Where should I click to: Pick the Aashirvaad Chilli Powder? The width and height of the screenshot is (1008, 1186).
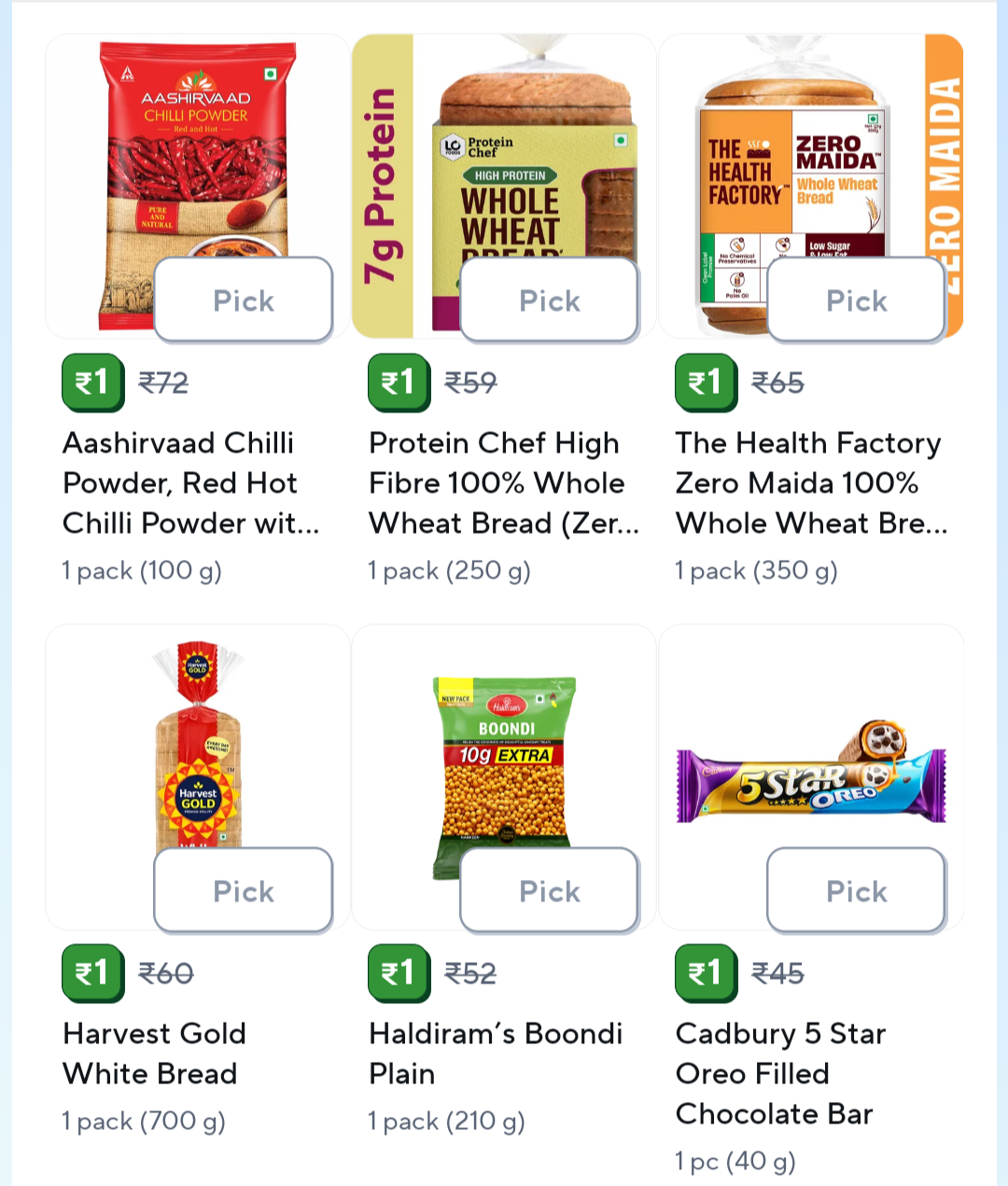243,300
